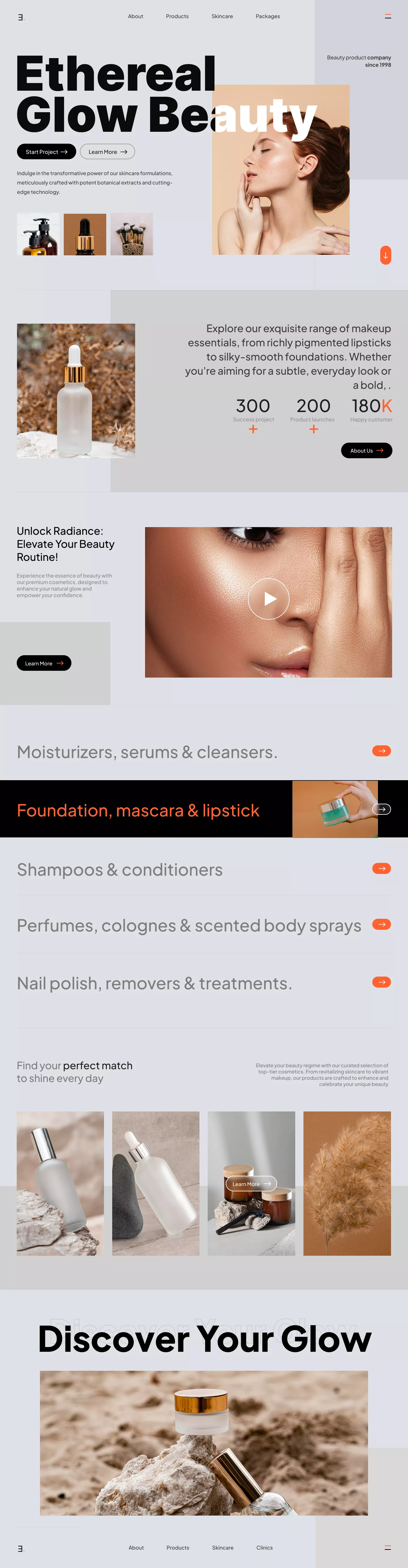Tap the orange scroll-down arrow button
This screenshot has height=1568, width=408.
pyautogui.click(x=385, y=255)
